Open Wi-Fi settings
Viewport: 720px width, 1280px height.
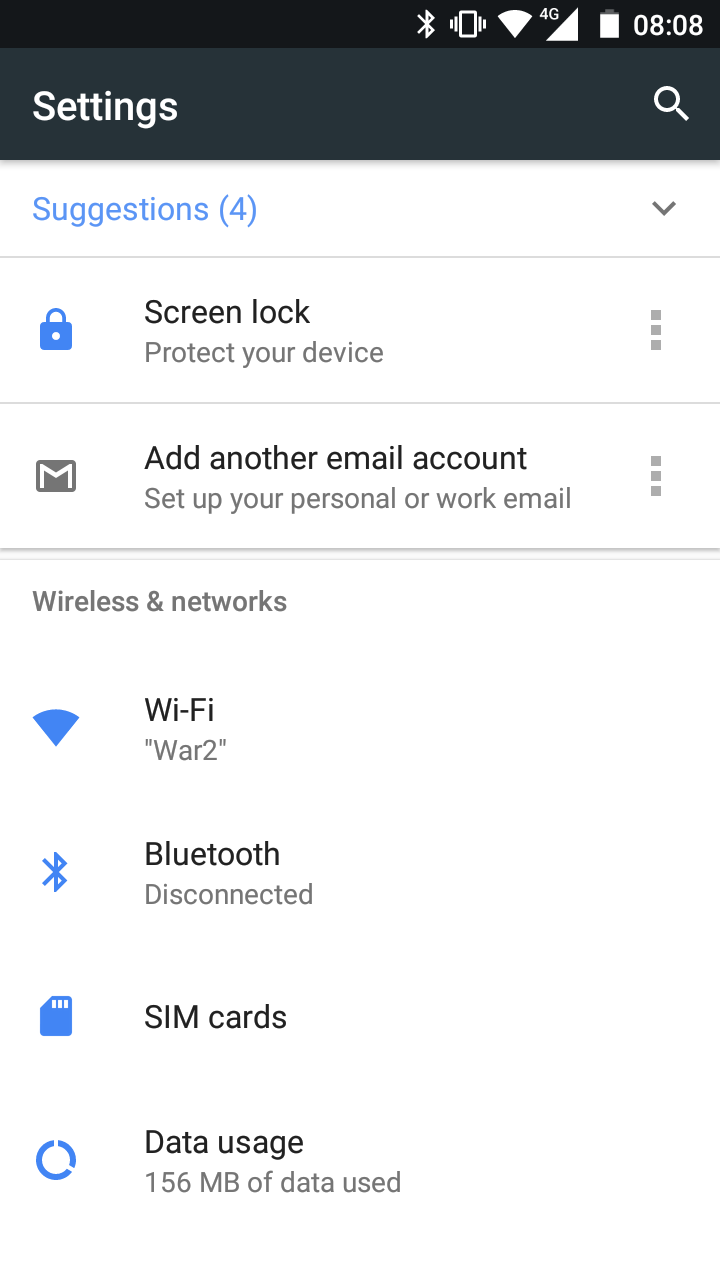tap(360, 728)
